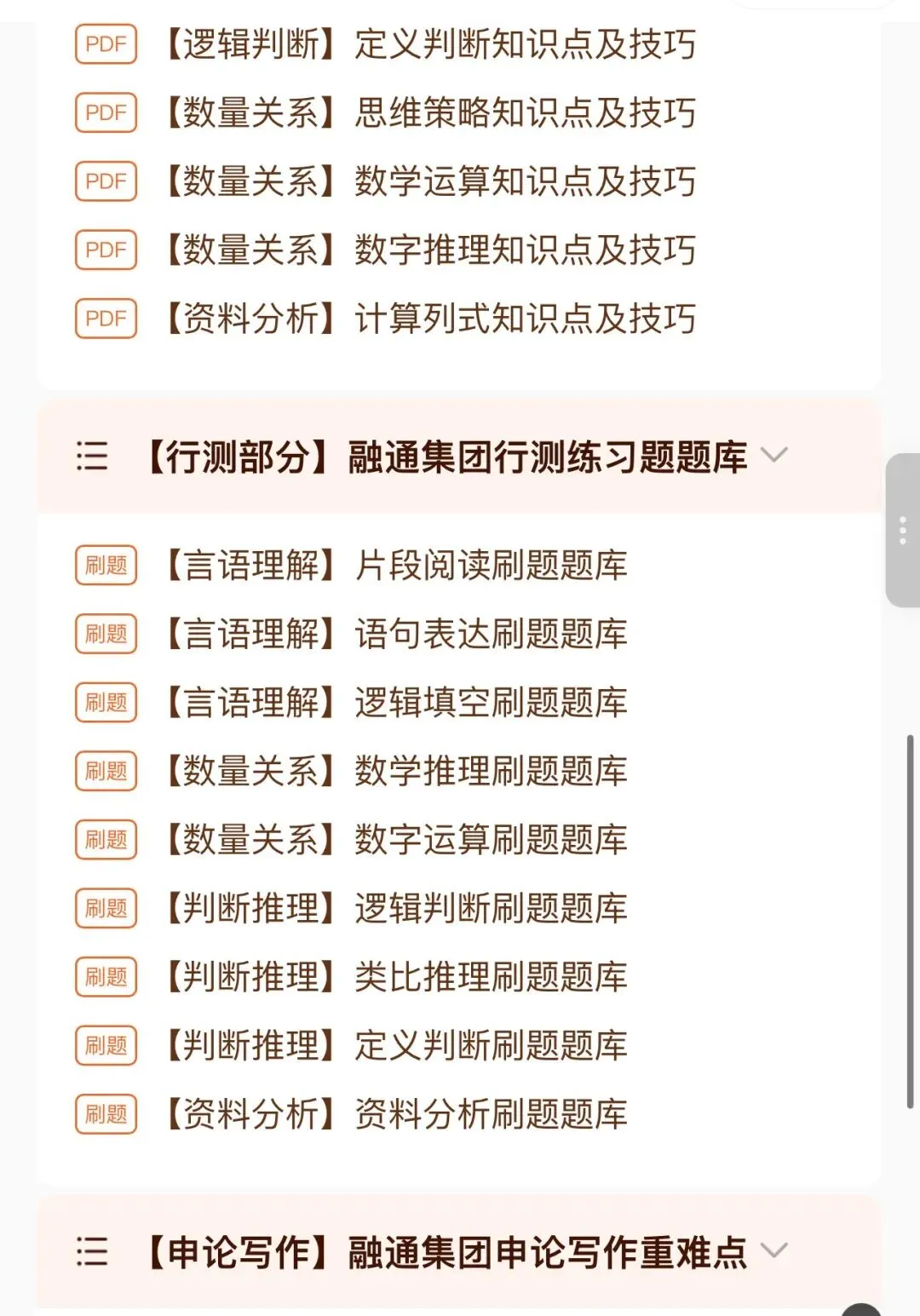This screenshot has height=1316, width=920.
Task: Open 数字运算刷题题库
Action: [352, 840]
